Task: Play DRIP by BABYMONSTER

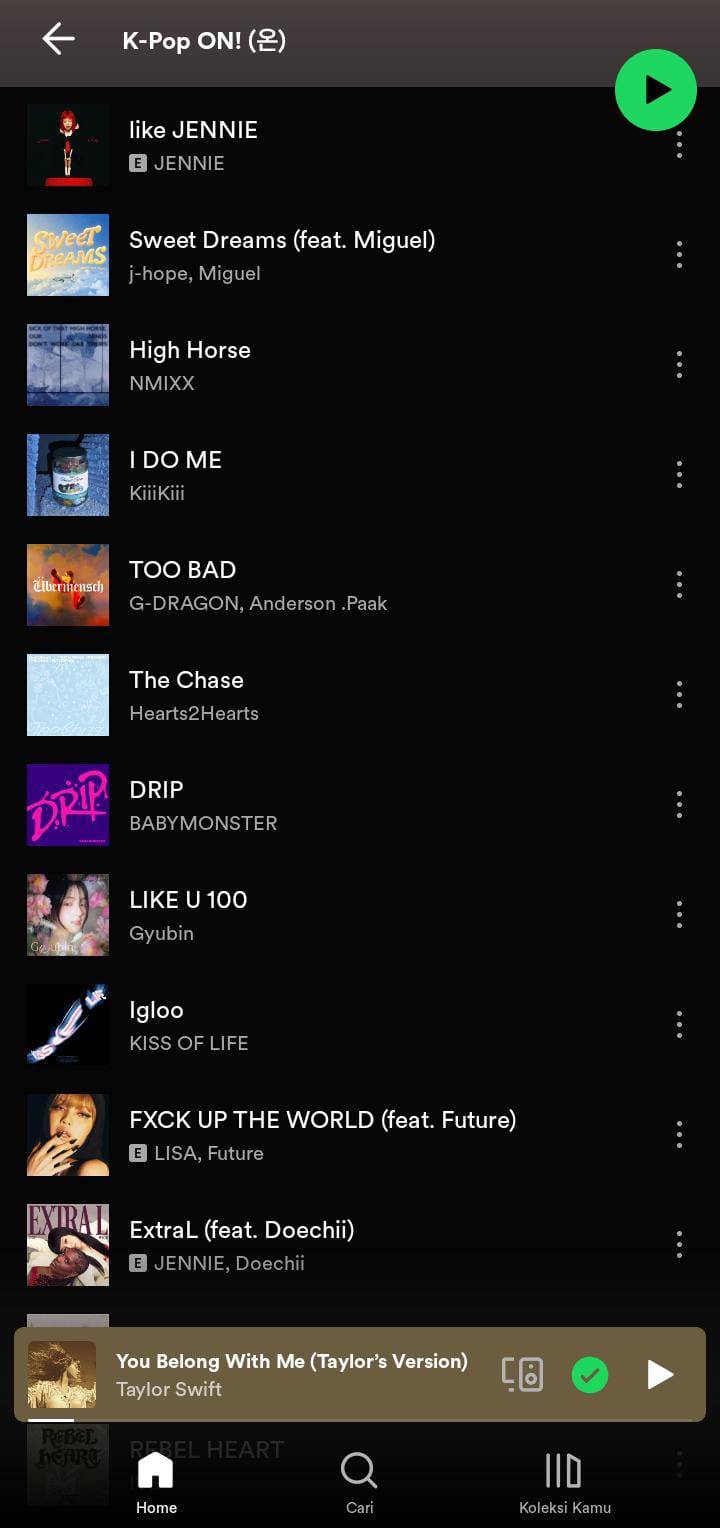Action: click(157, 804)
